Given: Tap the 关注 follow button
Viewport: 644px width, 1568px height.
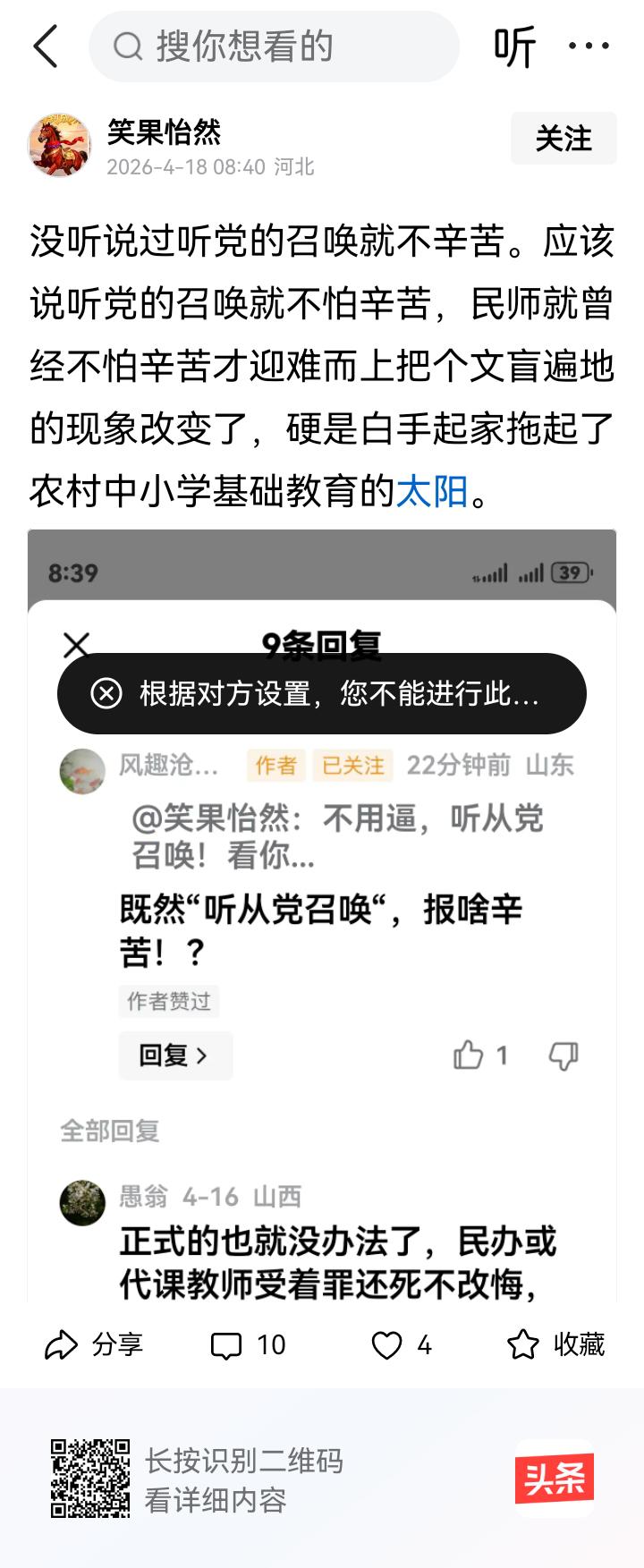Looking at the screenshot, I should click(563, 139).
